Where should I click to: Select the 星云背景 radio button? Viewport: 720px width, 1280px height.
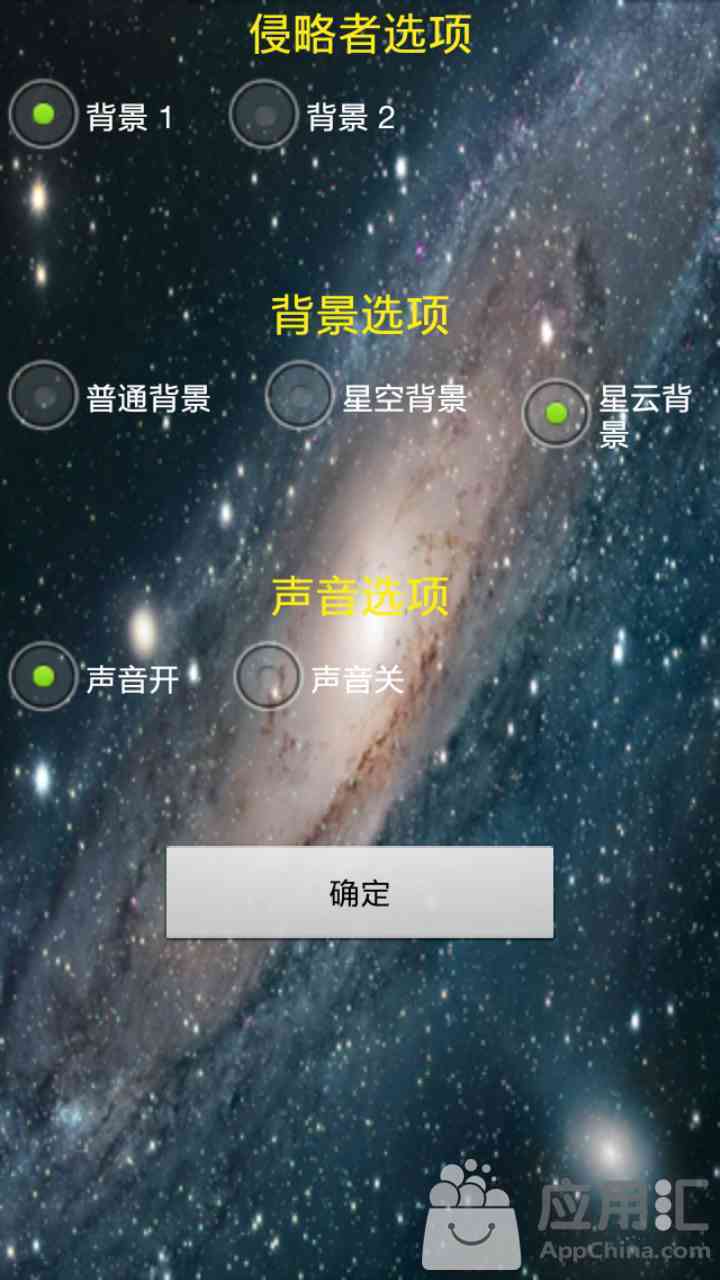pyautogui.click(x=608, y=414)
